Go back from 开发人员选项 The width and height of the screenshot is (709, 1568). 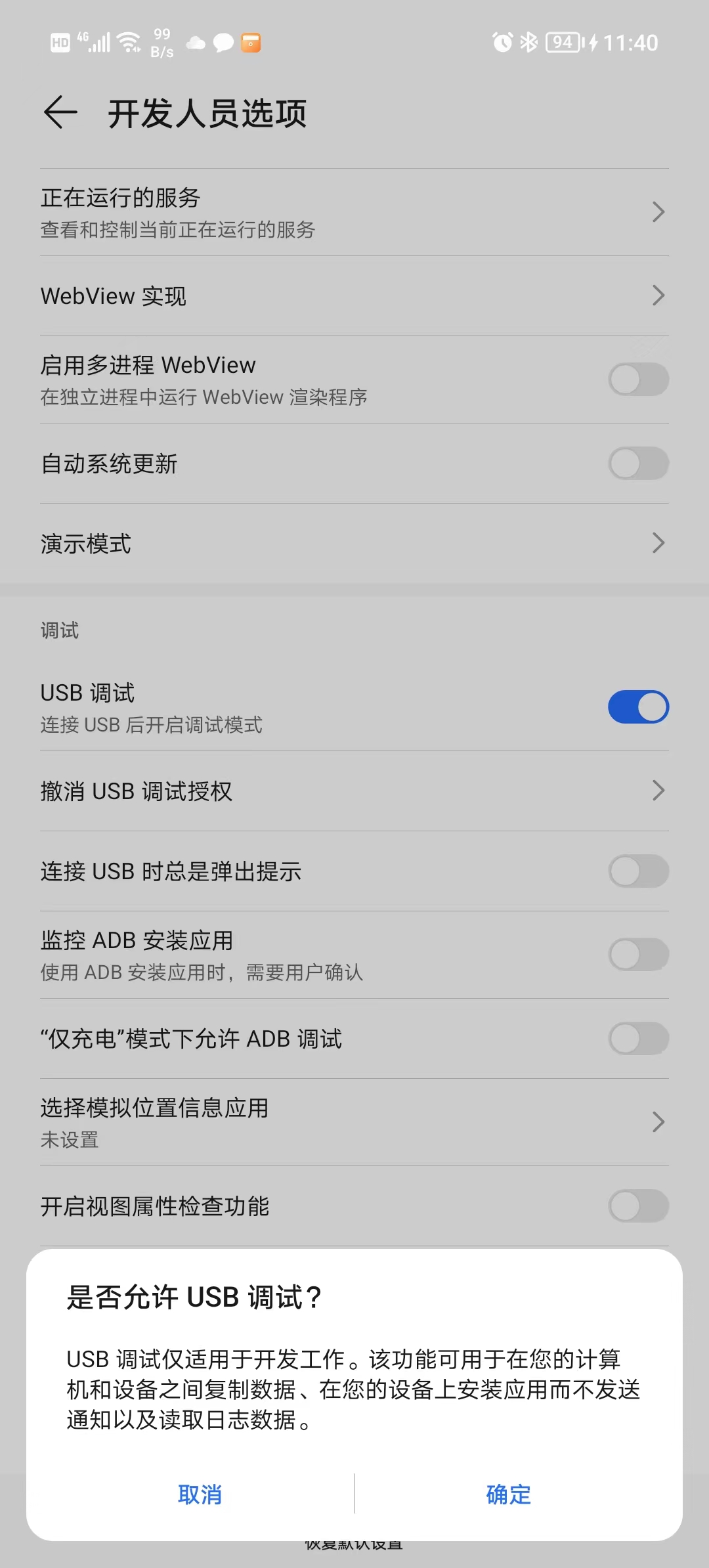pos(60,112)
